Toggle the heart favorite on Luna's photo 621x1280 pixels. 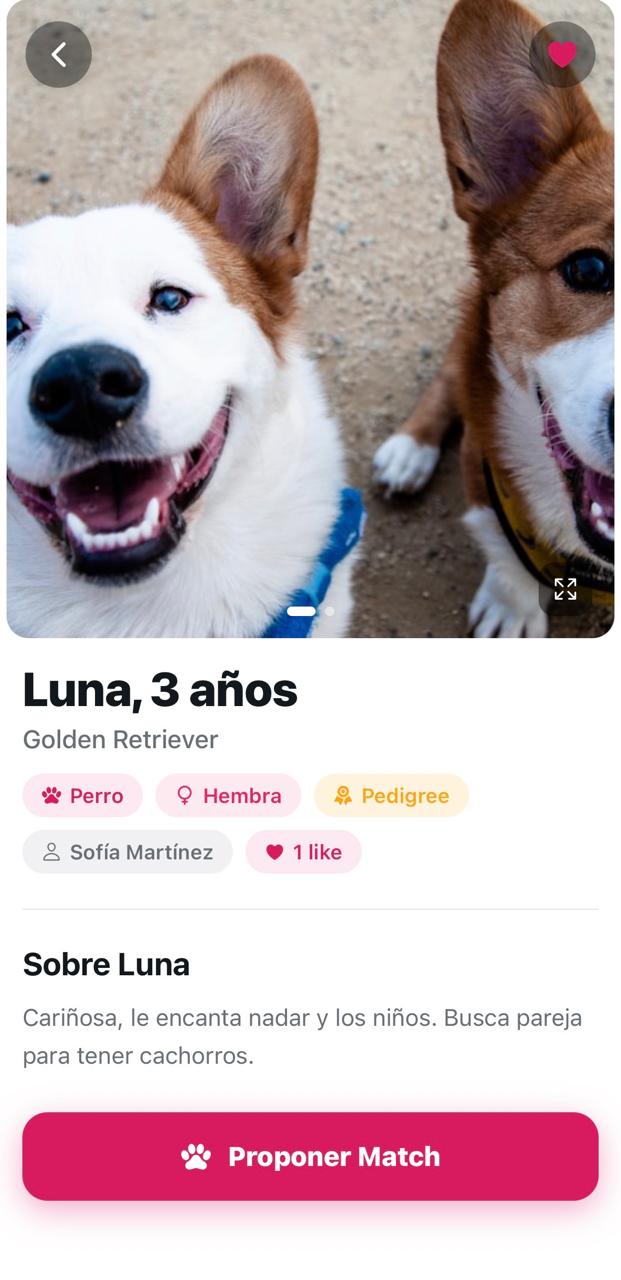(x=562, y=54)
